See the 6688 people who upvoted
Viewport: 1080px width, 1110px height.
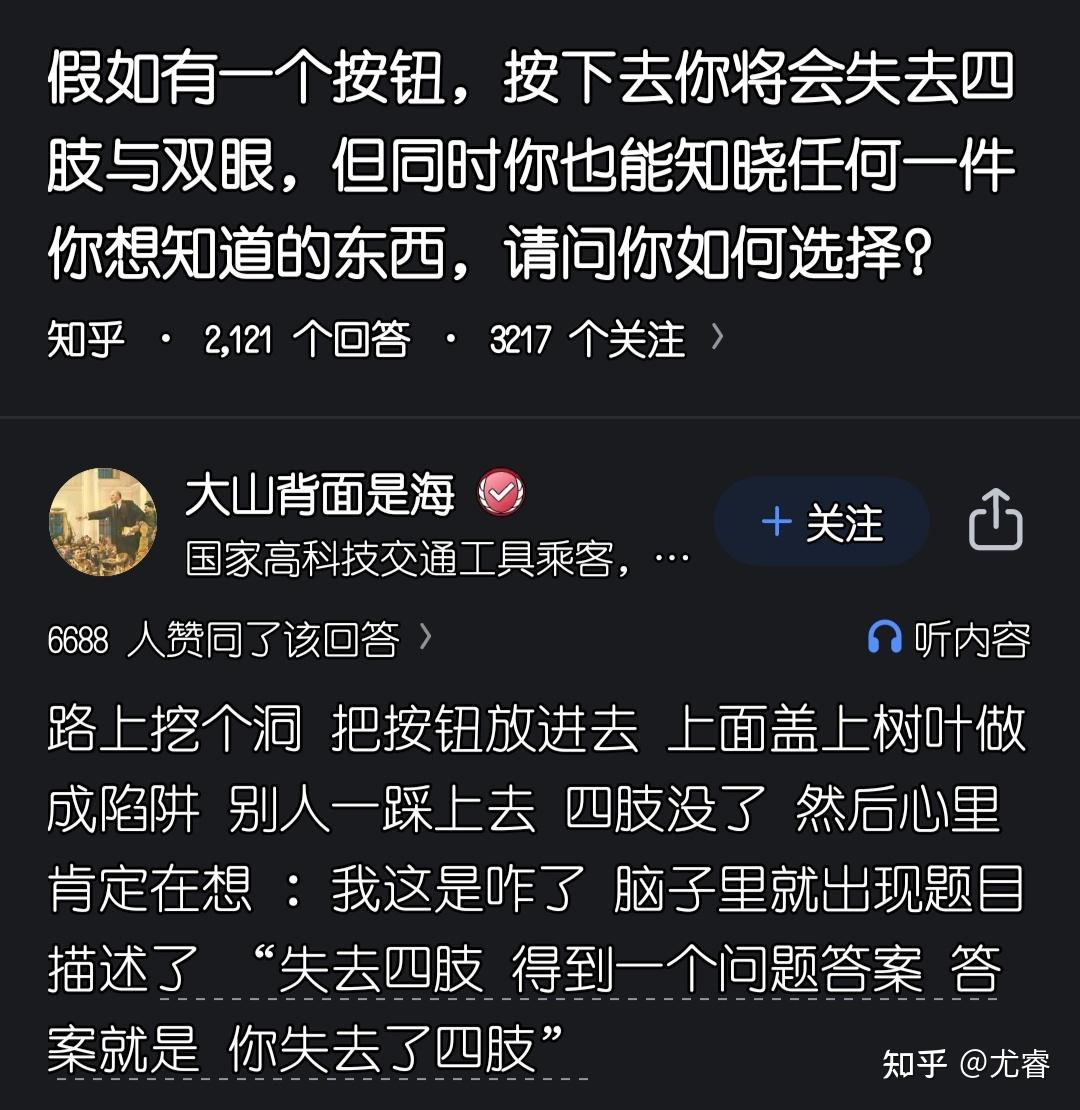(x=239, y=640)
